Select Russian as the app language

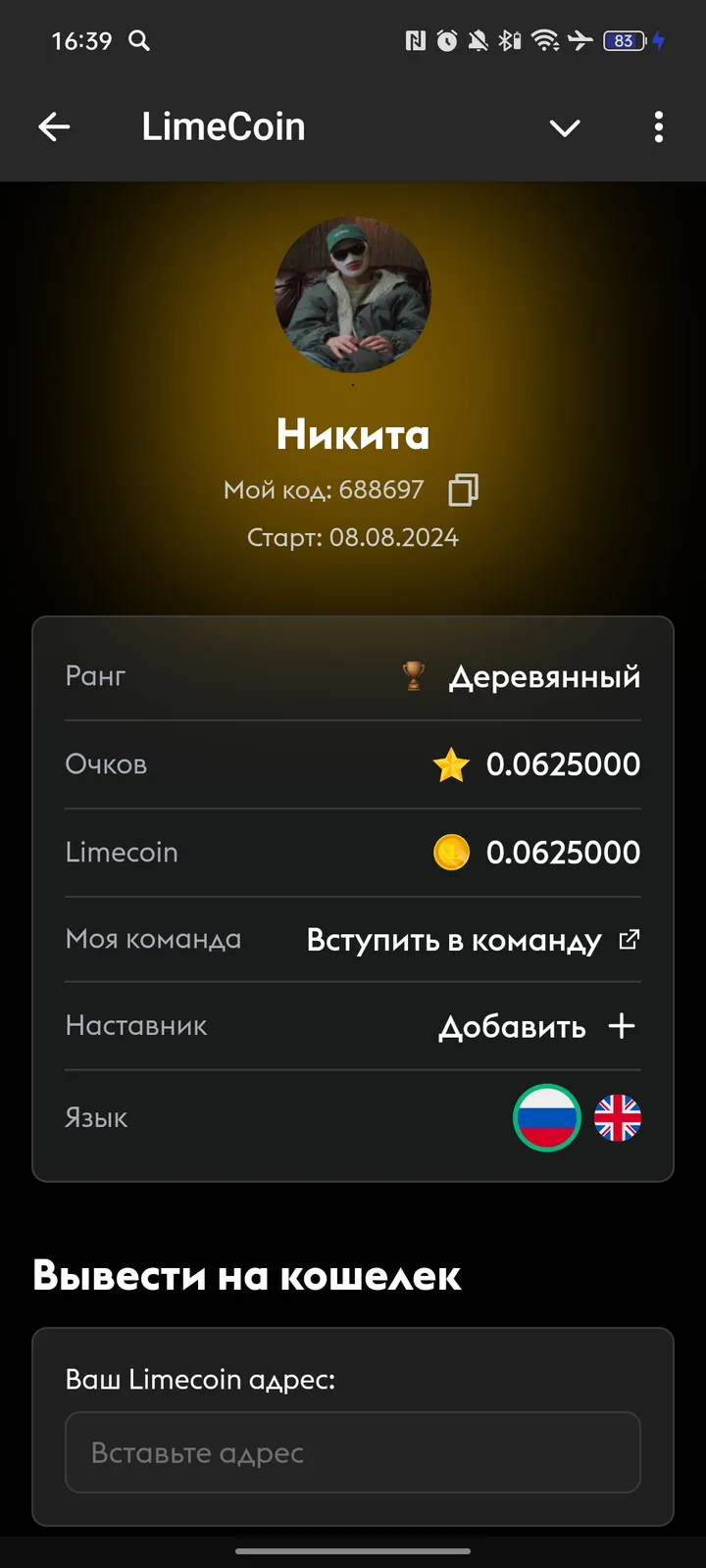546,1117
